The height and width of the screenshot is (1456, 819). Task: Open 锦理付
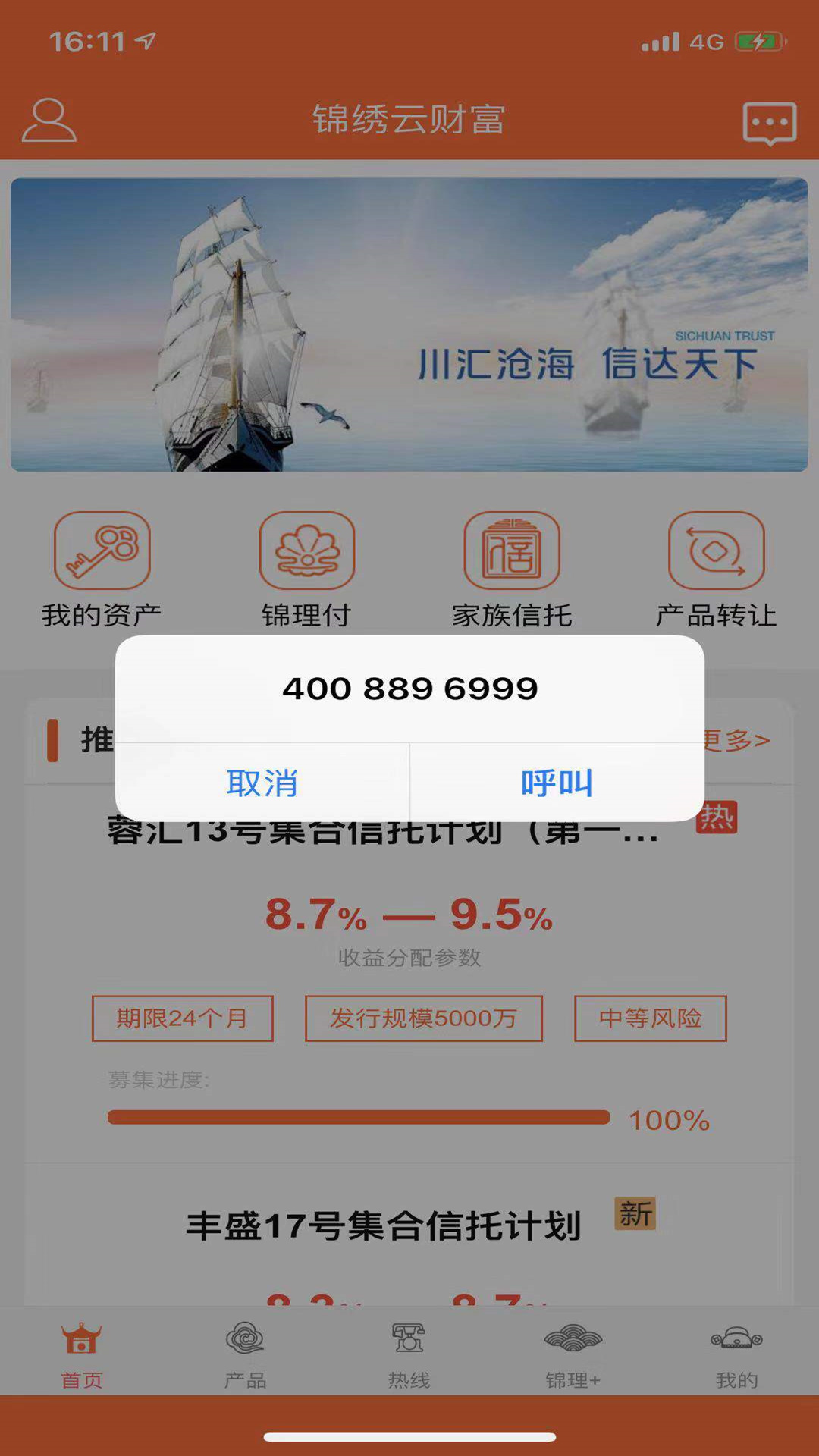click(x=307, y=569)
